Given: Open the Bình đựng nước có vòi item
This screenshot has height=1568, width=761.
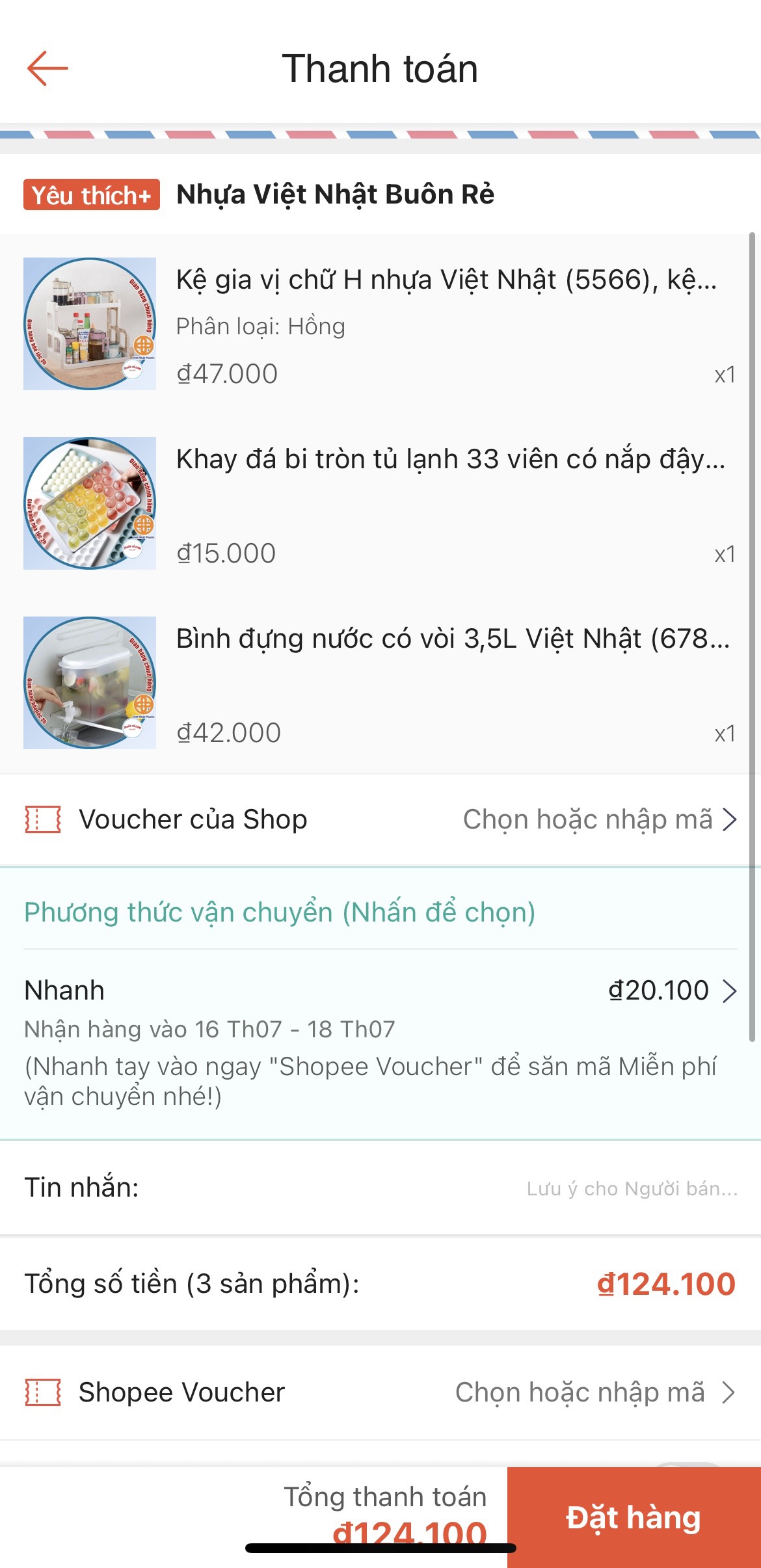Looking at the screenshot, I should (x=453, y=639).
